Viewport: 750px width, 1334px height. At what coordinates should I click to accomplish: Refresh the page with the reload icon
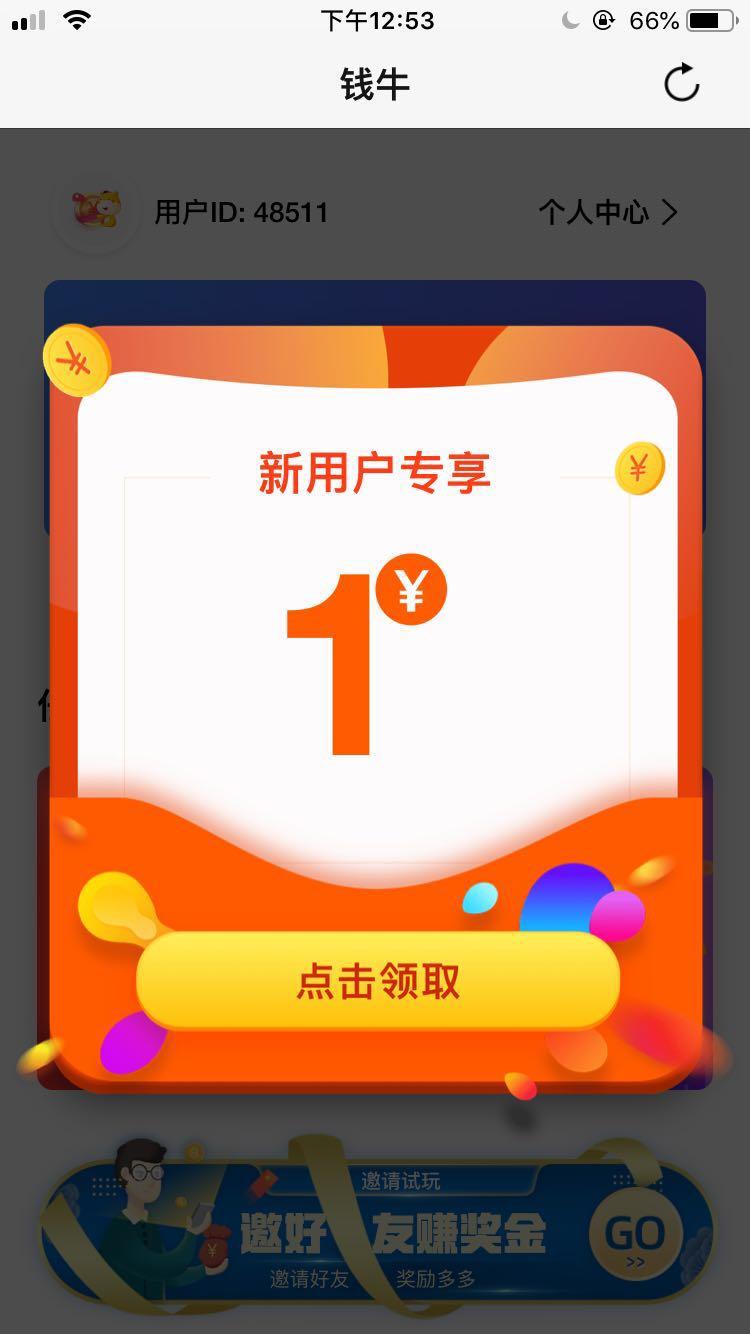pos(682,84)
